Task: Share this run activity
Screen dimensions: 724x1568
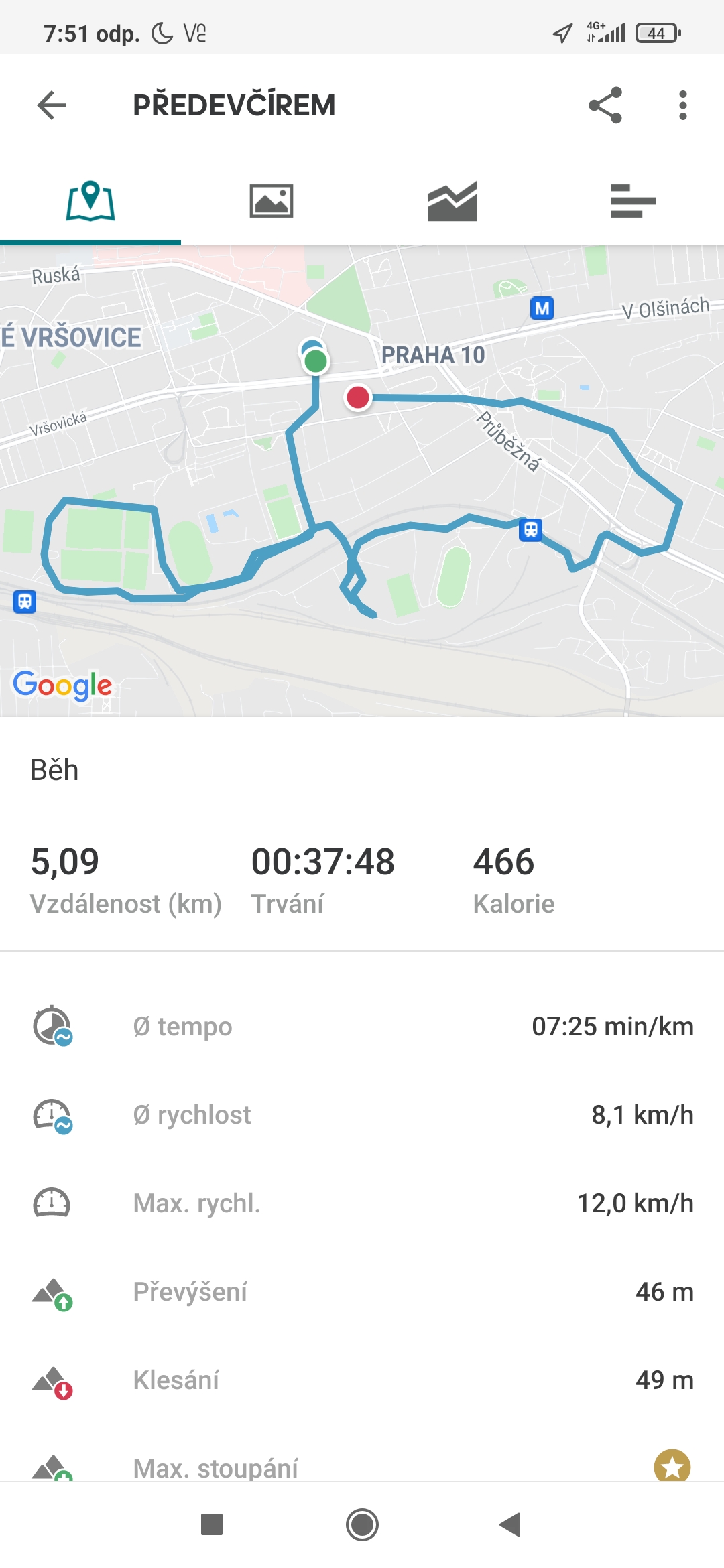Action: tap(605, 105)
